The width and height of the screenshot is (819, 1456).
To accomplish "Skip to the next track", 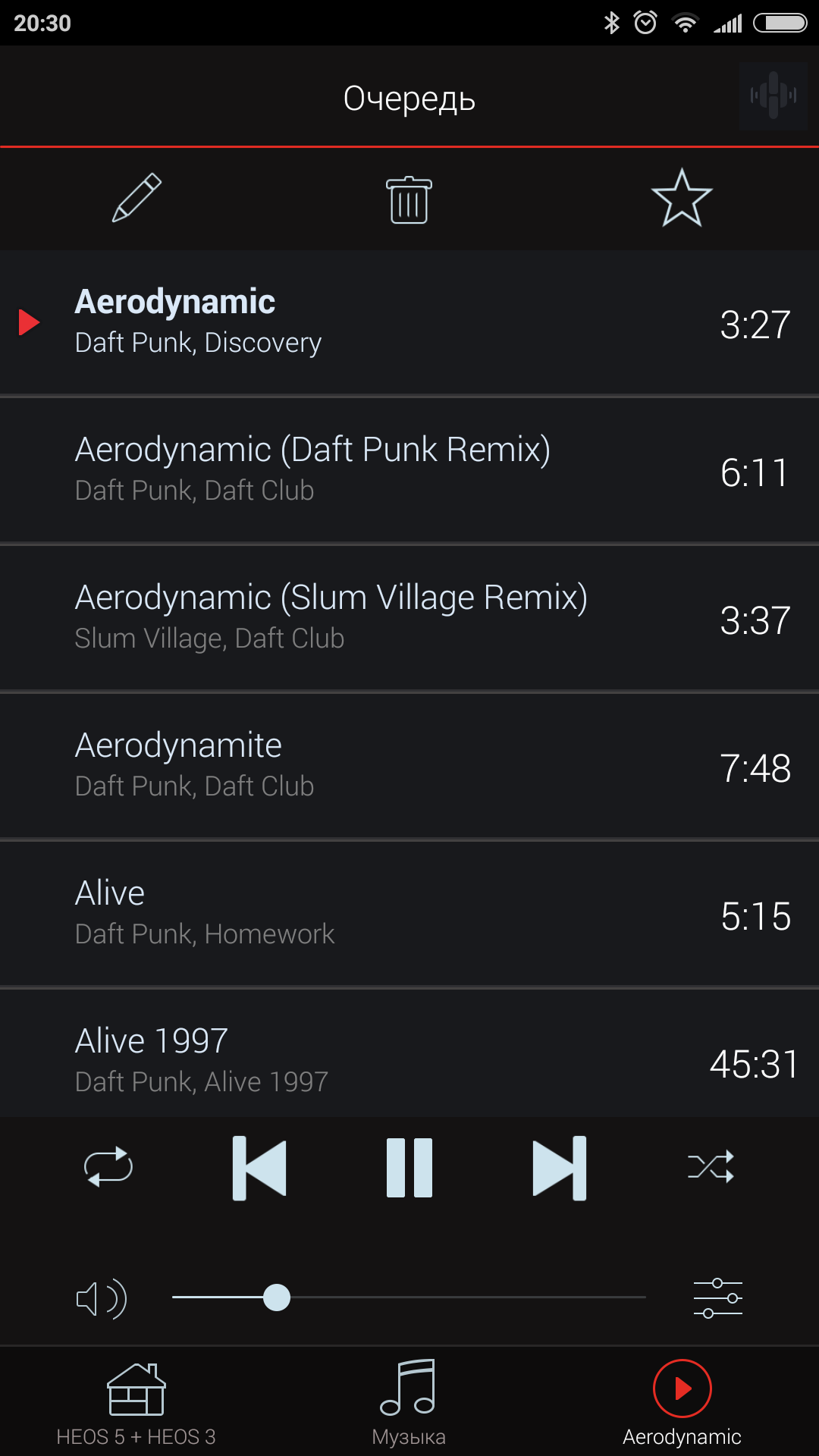I will 559,1168.
